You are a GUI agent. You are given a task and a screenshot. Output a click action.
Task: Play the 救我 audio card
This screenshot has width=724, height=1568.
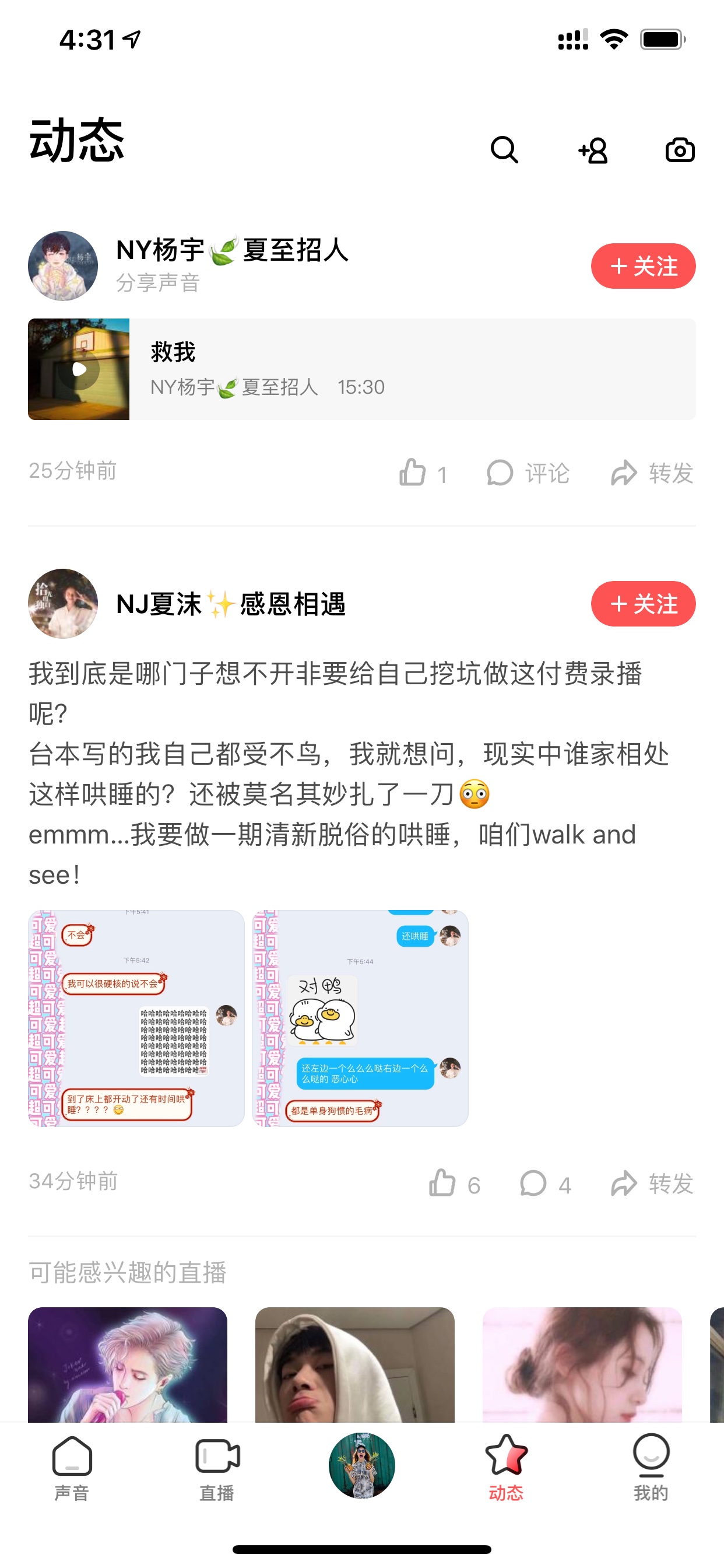pos(361,369)
